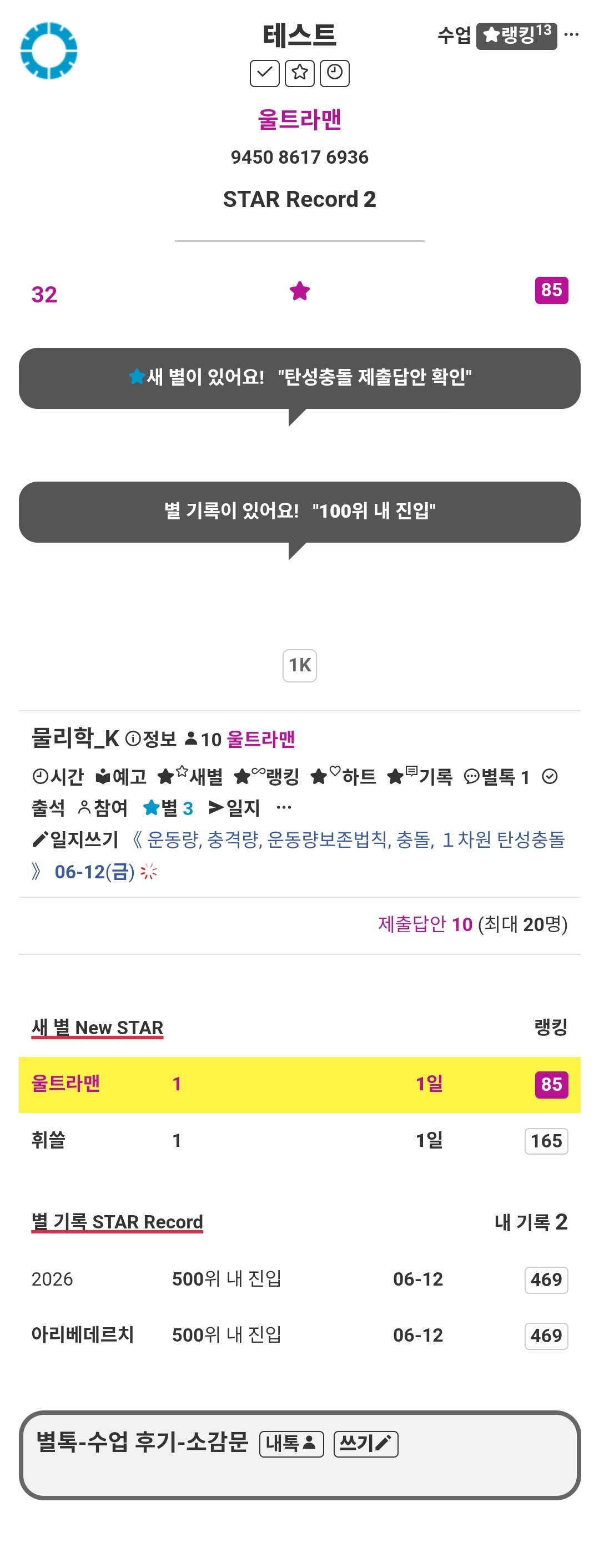Open the 별 기록이 있어요 bubble
Viewport: 599px width, 1568px height.
click(x=300, y=512)
